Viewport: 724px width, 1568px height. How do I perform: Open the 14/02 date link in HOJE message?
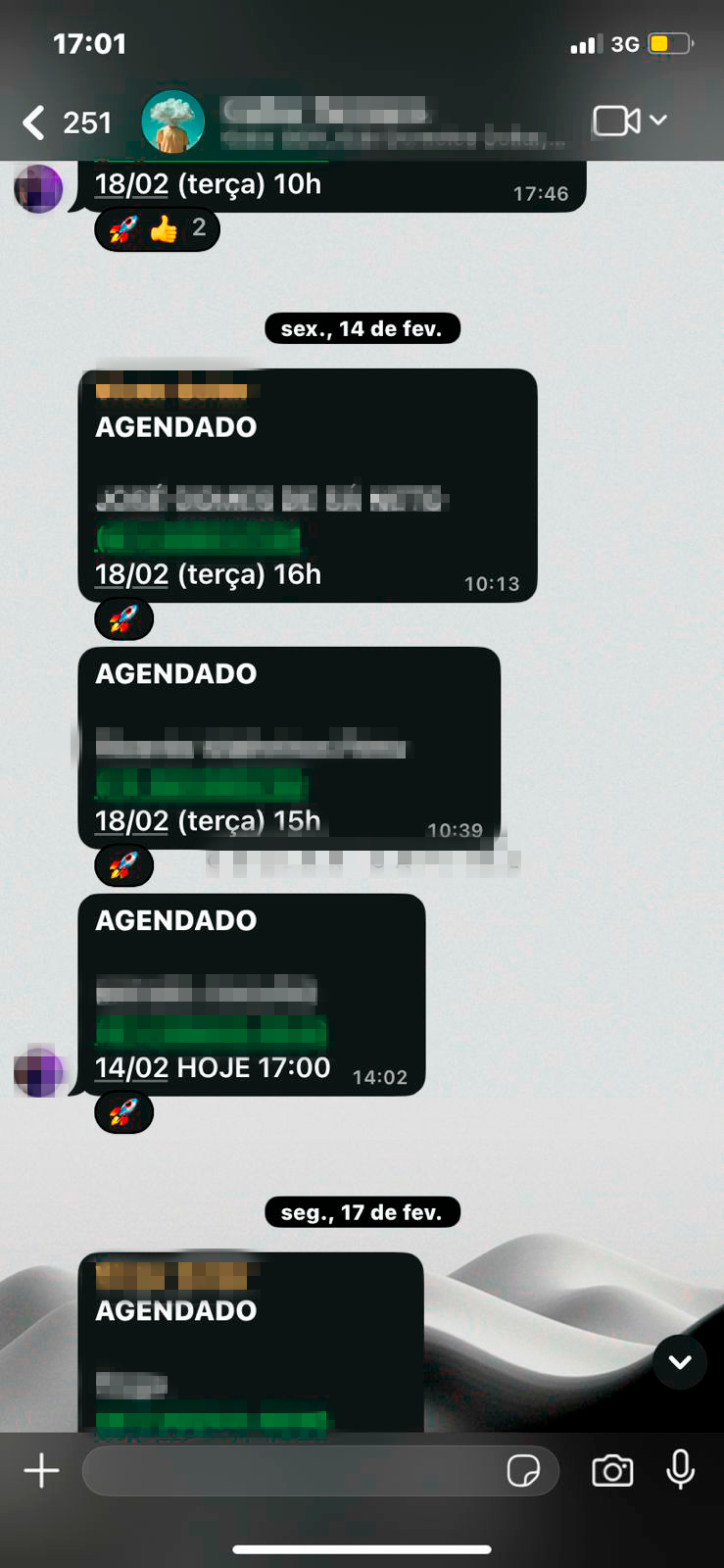[x=131, y=1068]
